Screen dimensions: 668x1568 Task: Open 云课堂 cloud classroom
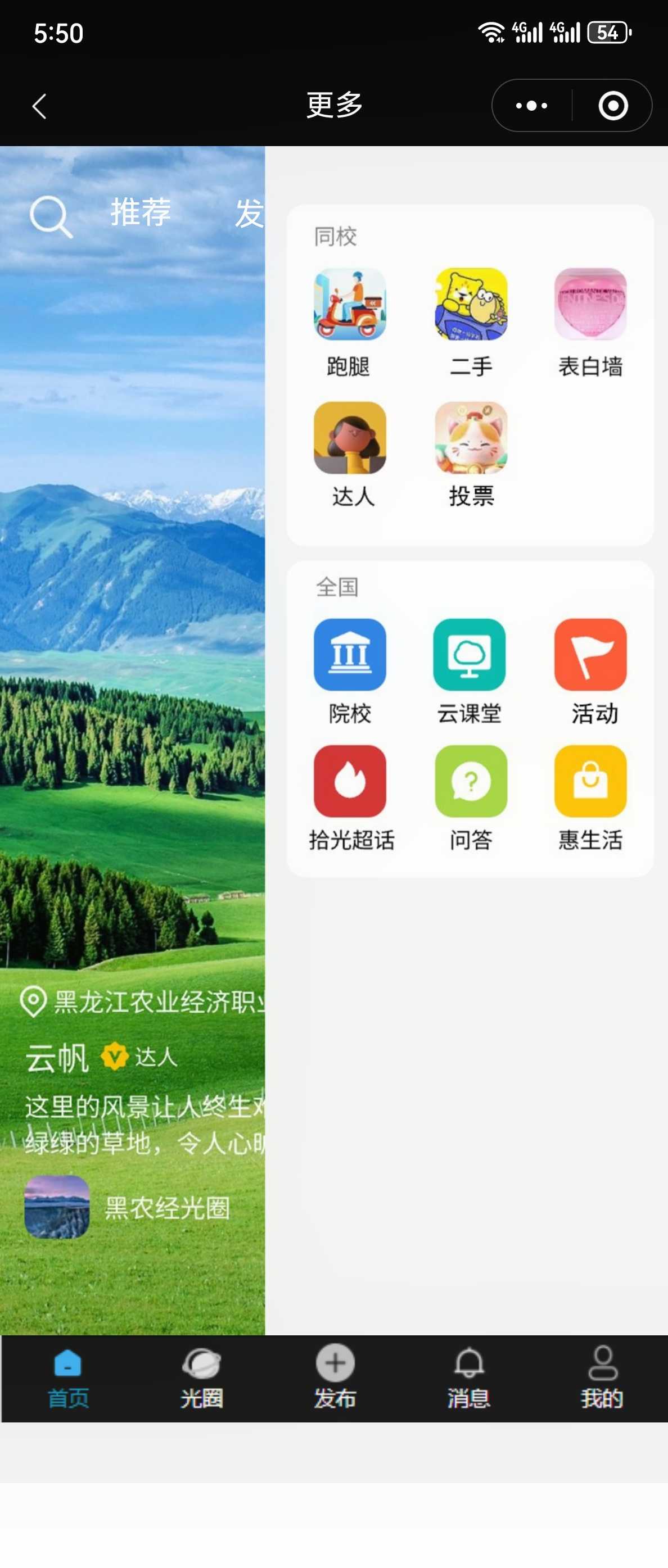click(470, 655)
